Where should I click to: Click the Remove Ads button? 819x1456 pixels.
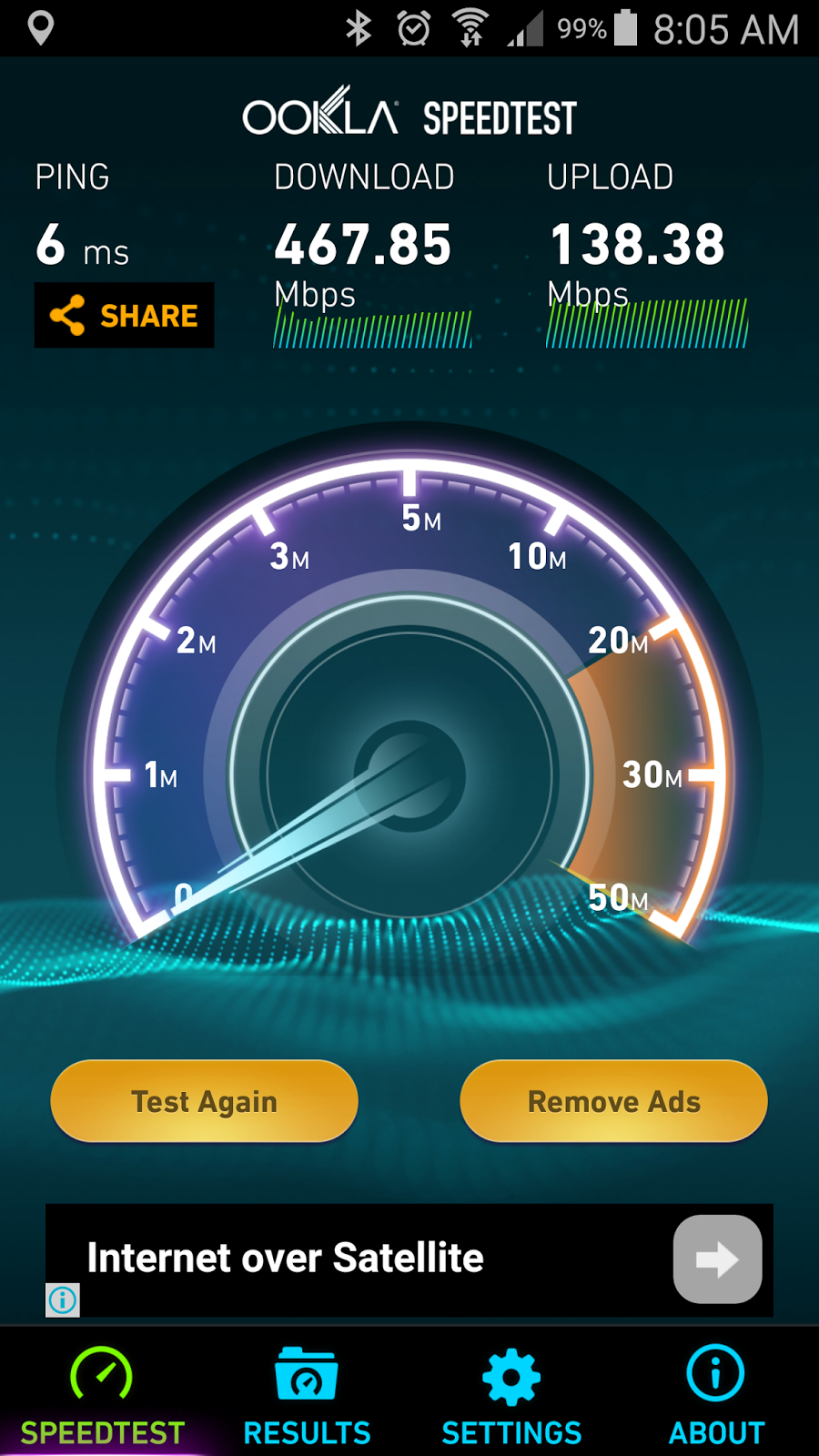point(613,1101)
